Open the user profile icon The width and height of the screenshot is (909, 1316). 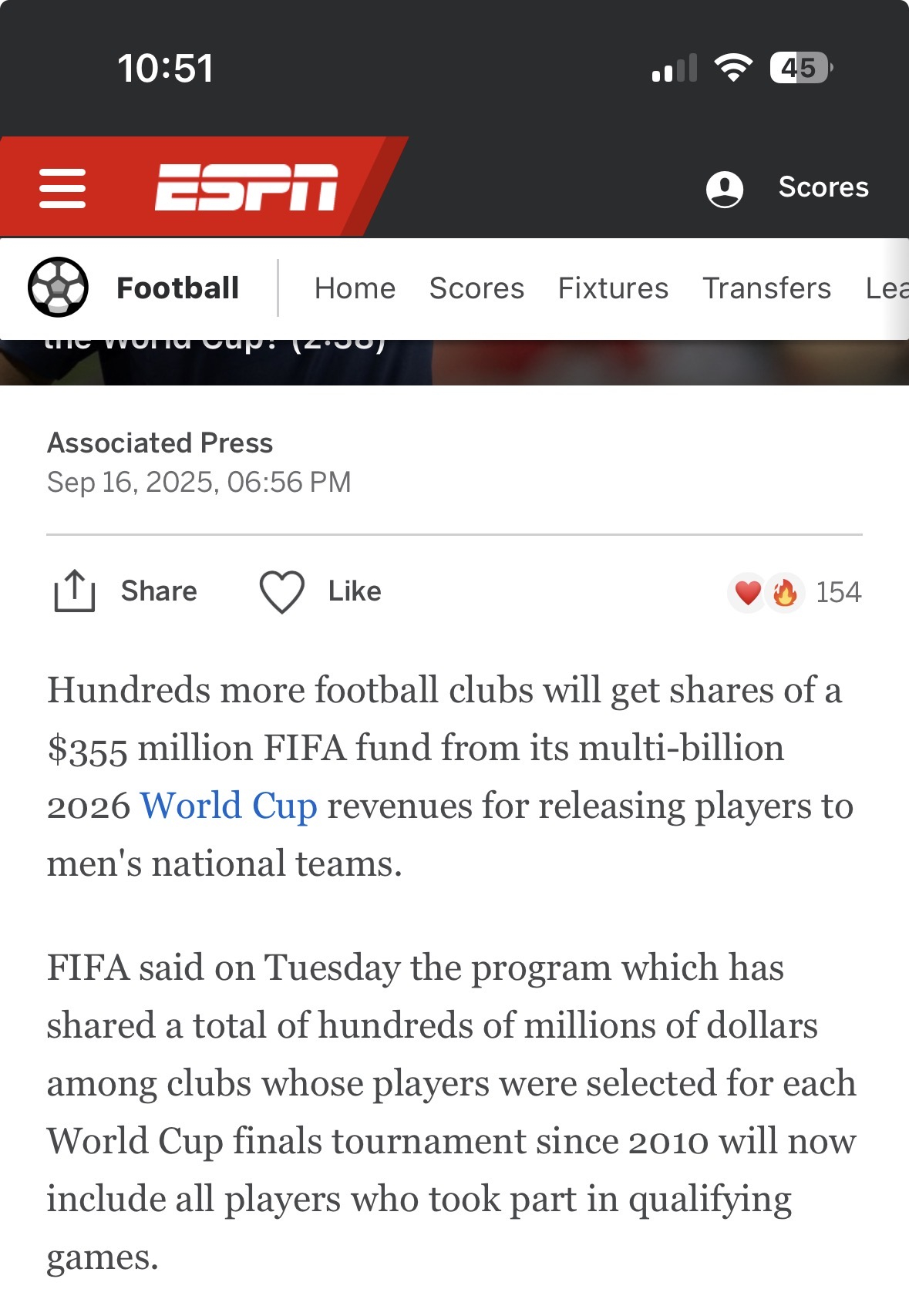coord(724,189)
